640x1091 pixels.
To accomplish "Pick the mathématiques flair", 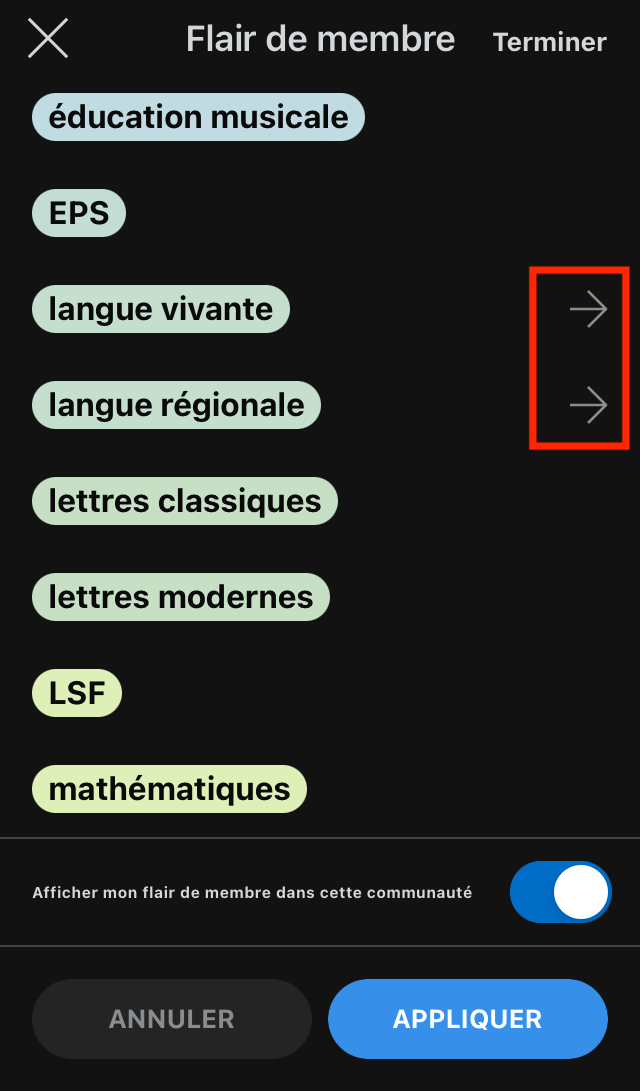I will click(169, 789).
